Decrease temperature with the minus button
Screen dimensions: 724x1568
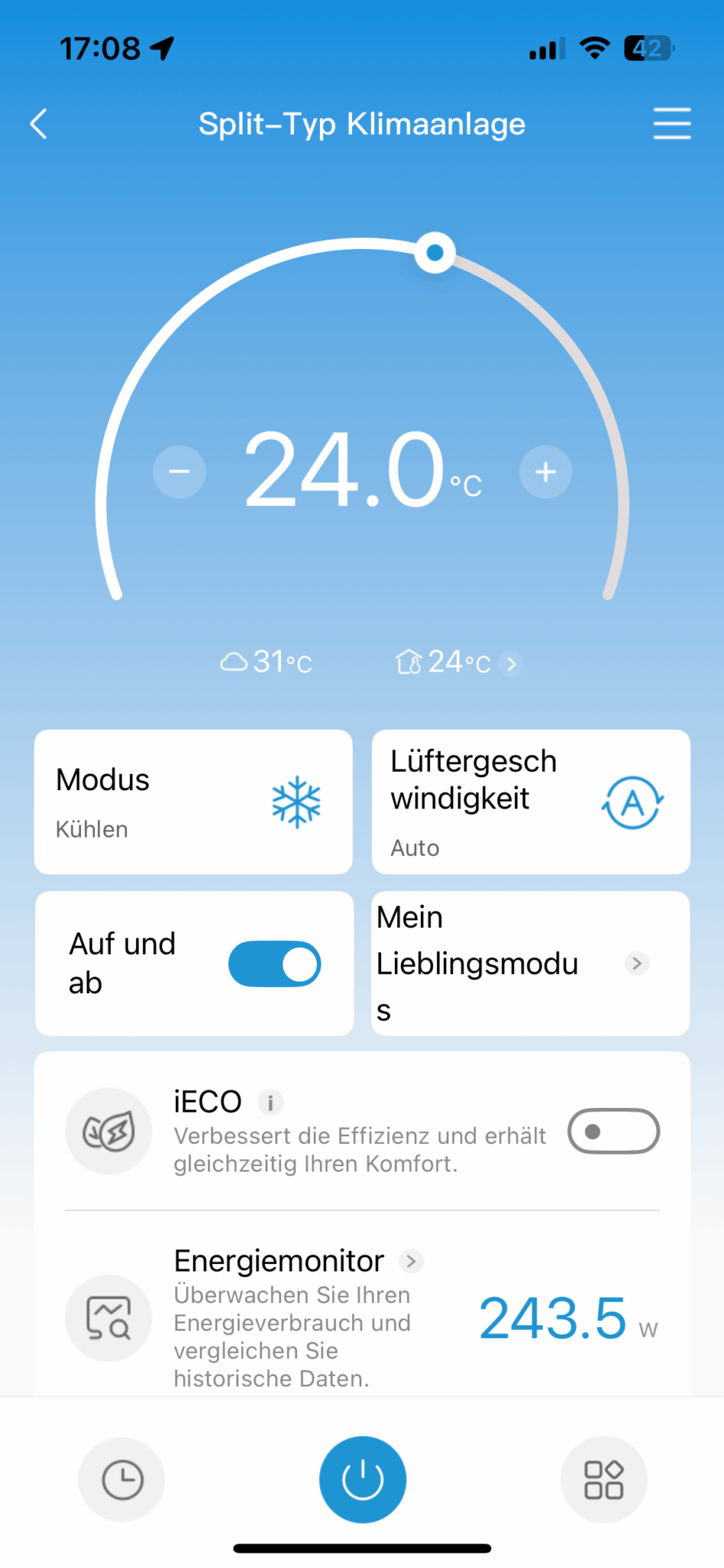180,472
